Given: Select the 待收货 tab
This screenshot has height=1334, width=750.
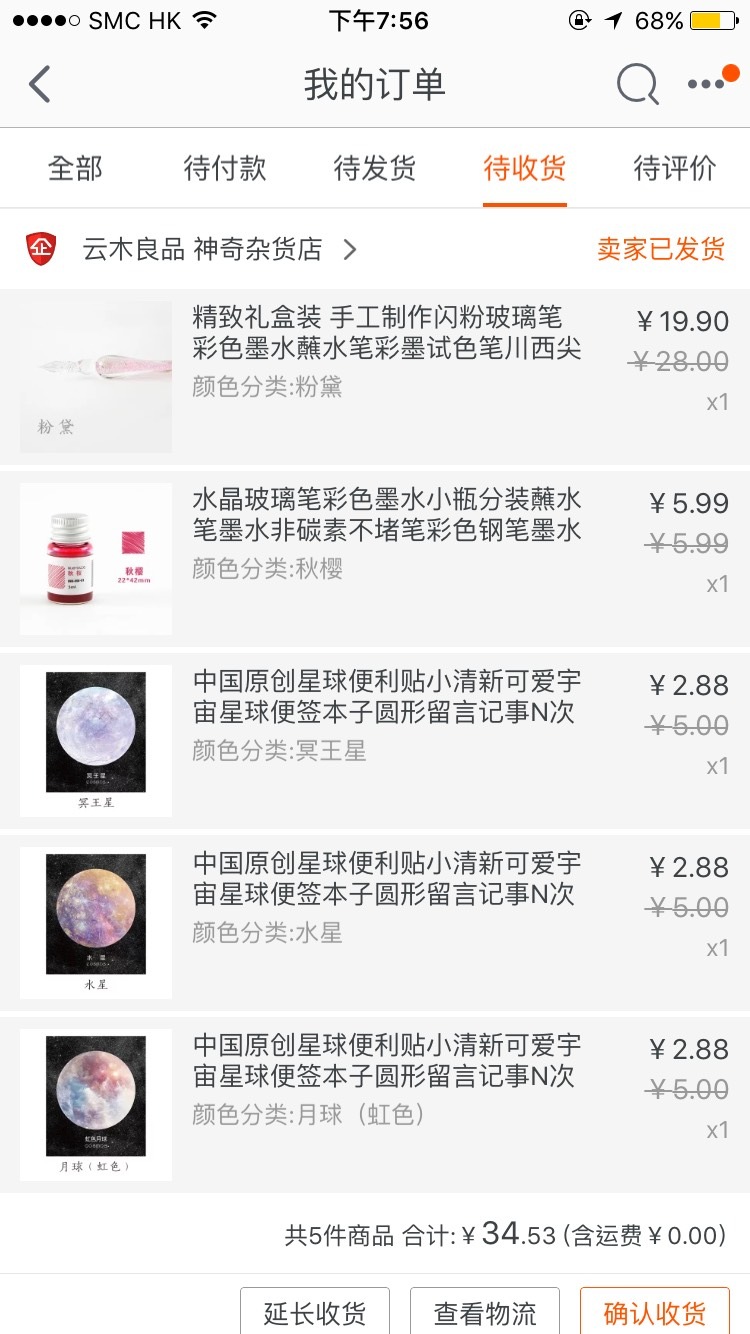Looking at the screenshot, I should (525, 168).
